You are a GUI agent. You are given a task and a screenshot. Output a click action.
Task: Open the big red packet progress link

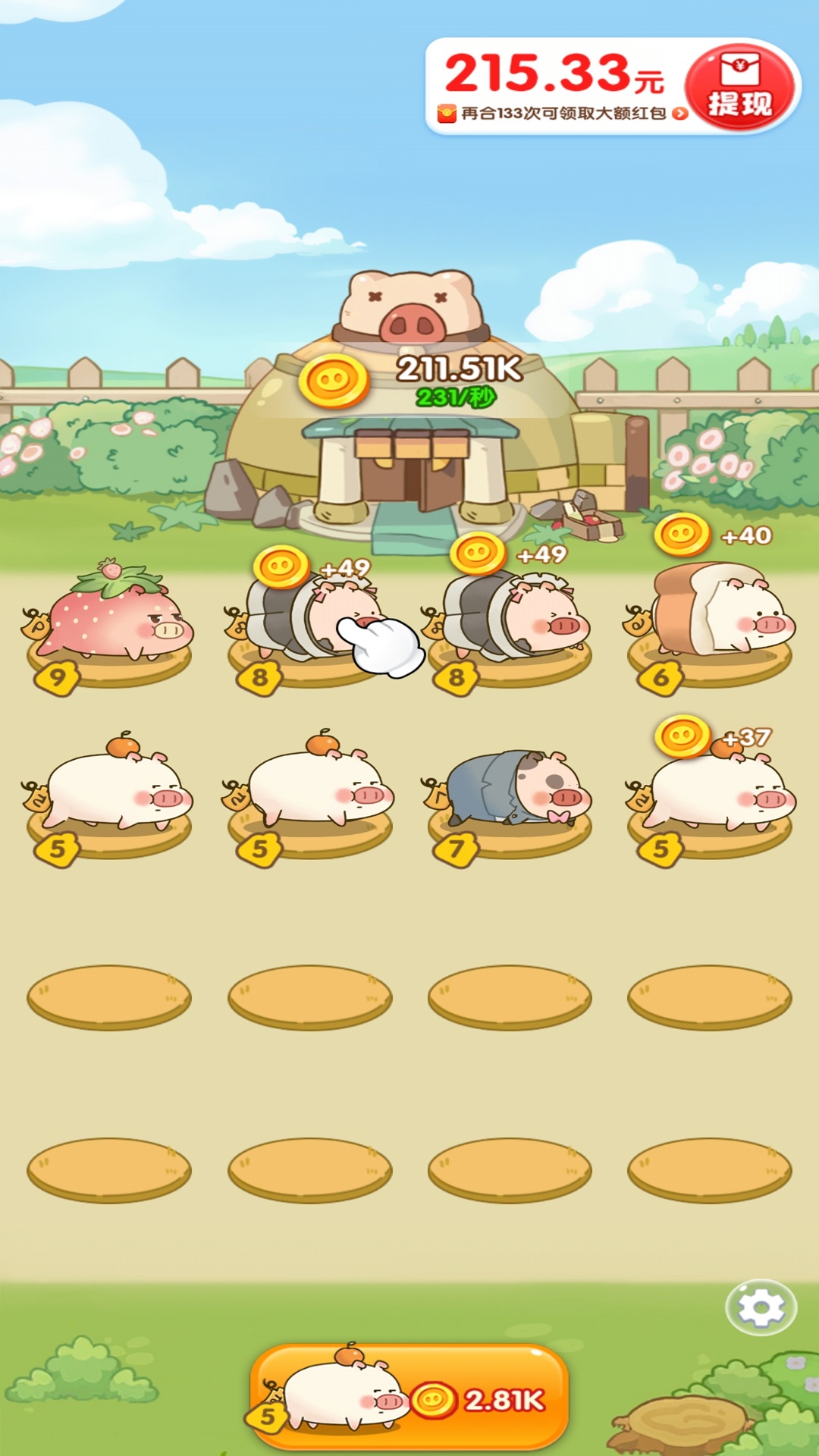[563, 114]
